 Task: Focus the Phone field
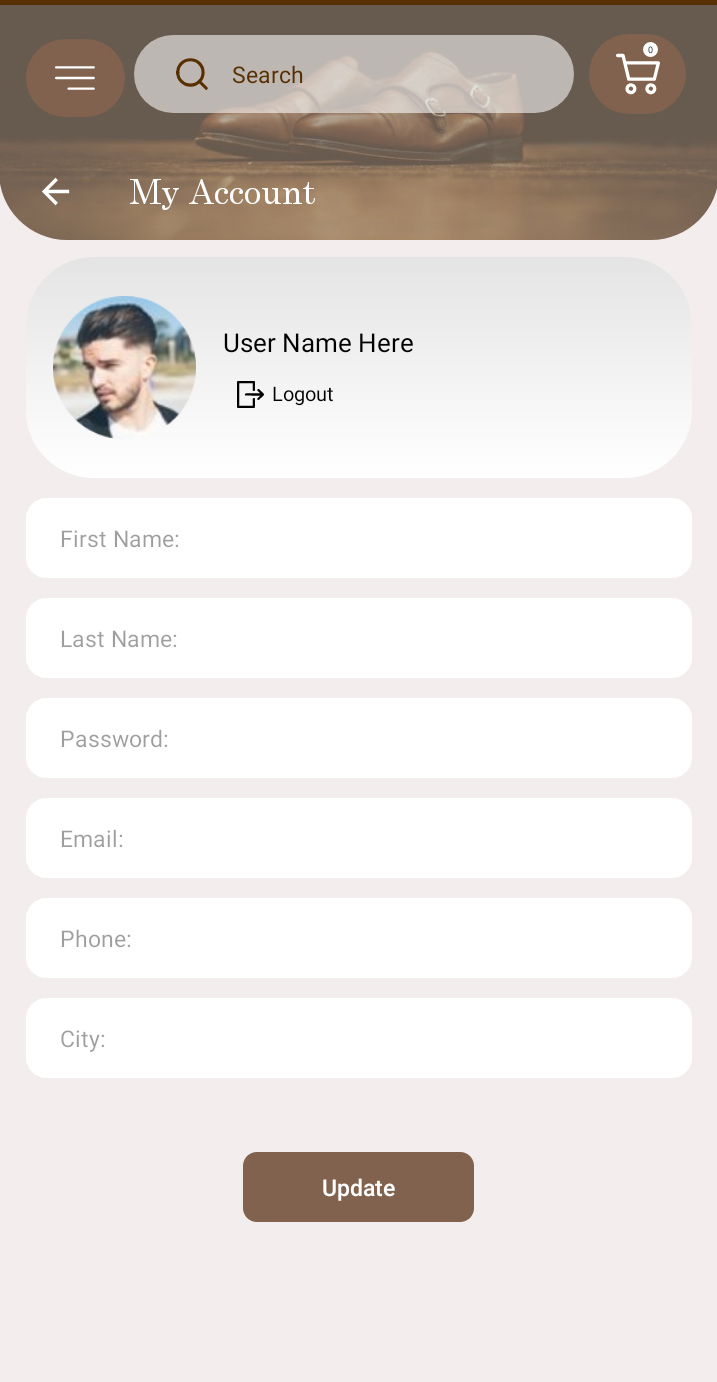coord(358,939)
